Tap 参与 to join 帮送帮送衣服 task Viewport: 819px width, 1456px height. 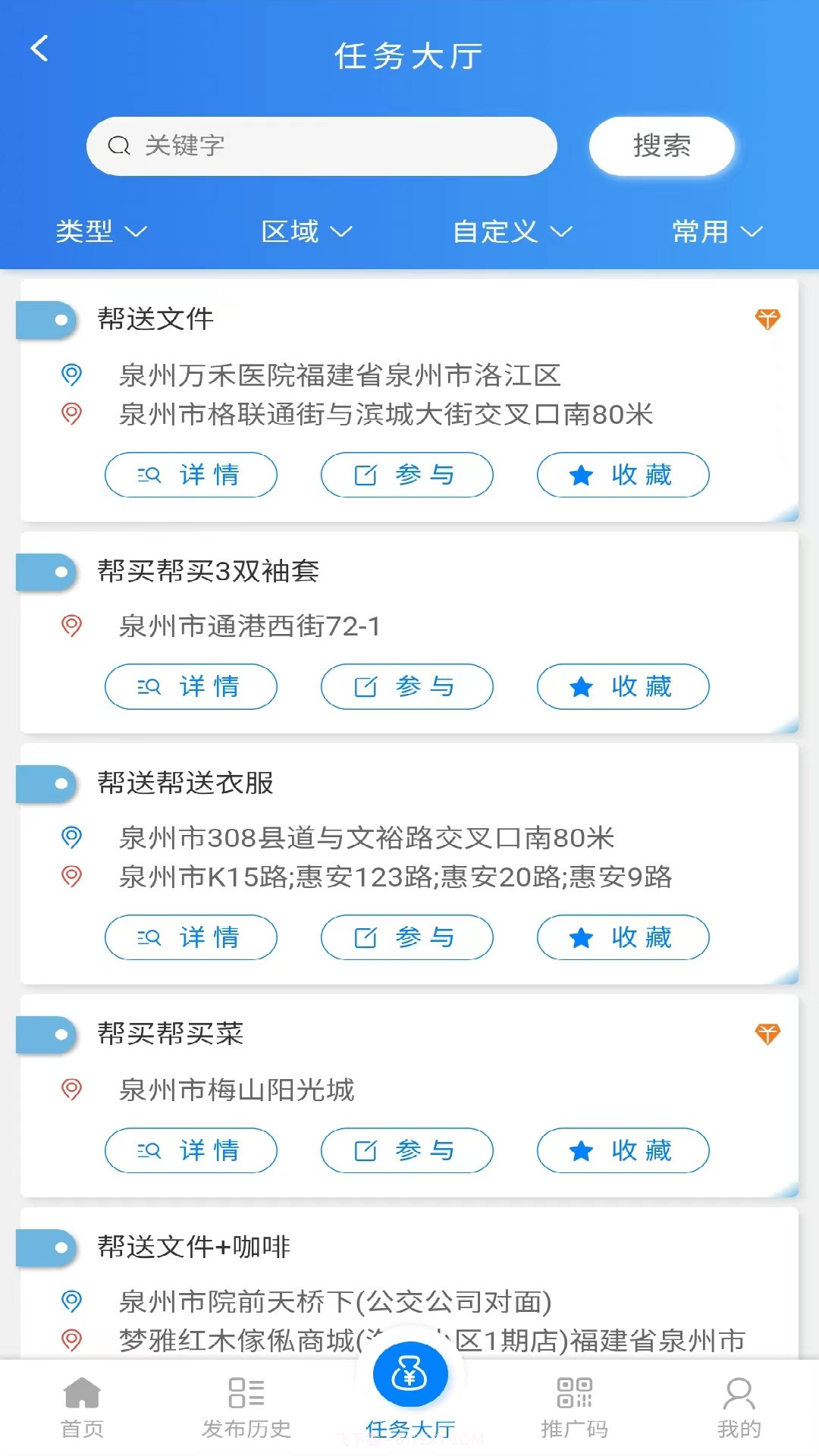tap(406, 937)
